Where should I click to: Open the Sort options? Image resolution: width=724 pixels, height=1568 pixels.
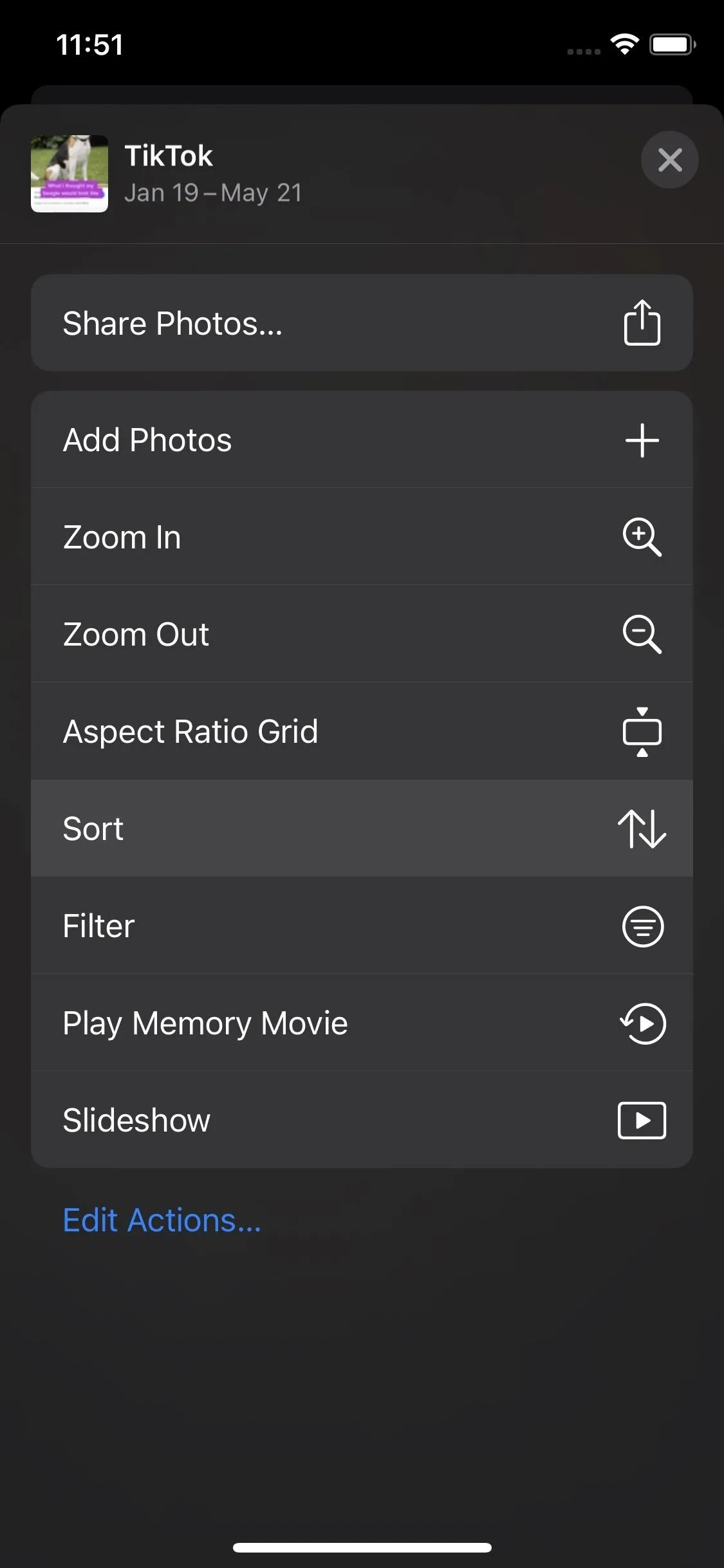[362, 828]
